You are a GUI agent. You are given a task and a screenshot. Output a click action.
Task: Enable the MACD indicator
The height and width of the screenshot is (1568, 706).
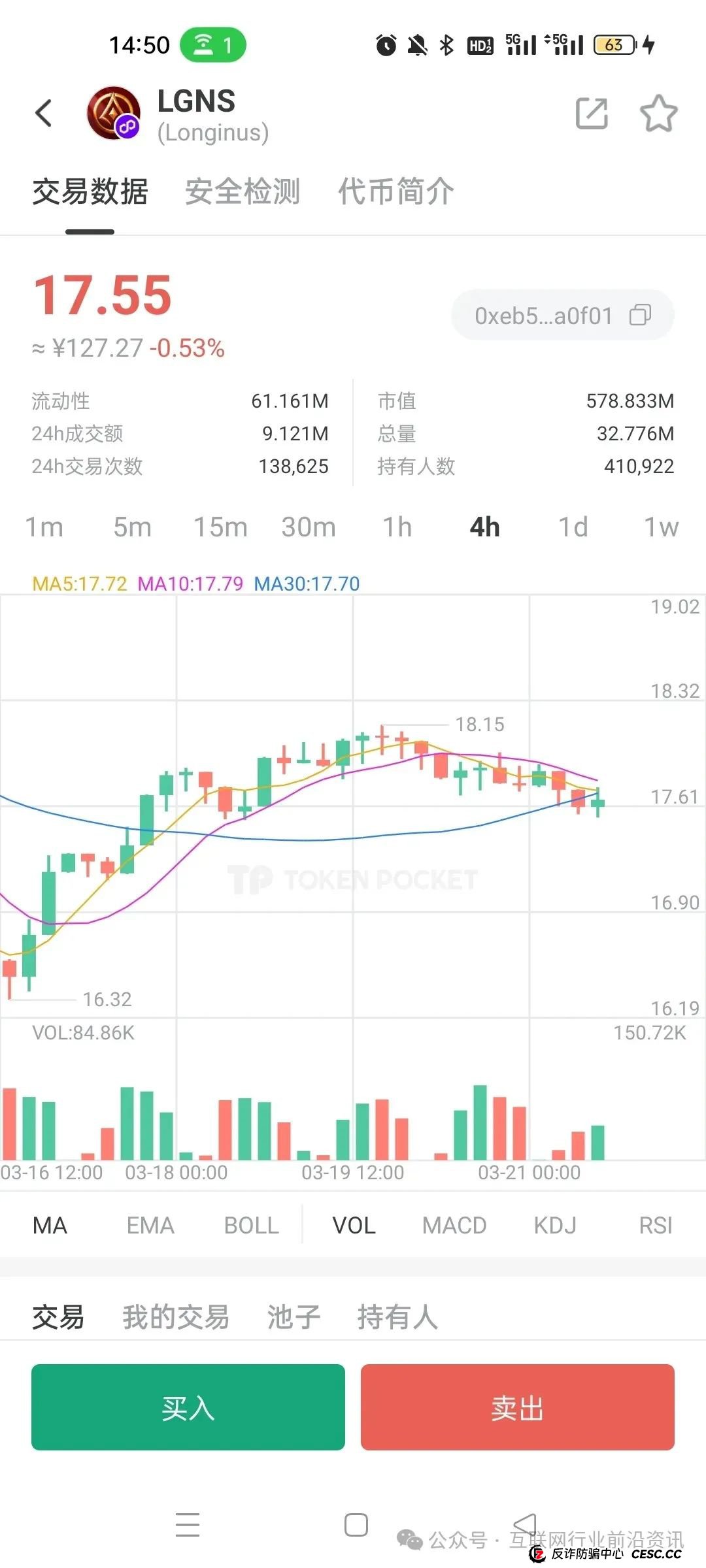454,1225
